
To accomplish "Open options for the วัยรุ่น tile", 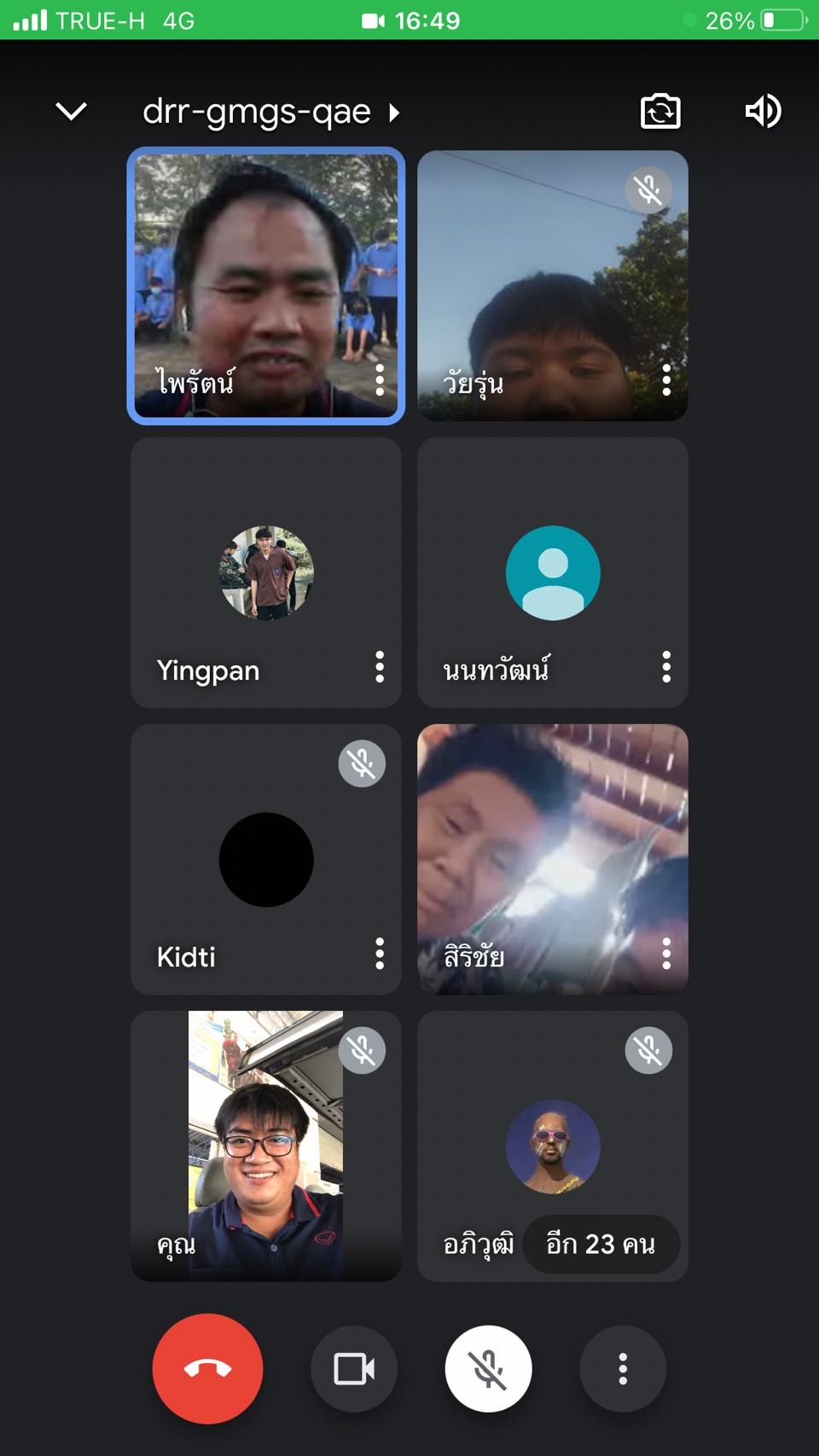I will [666, 380].
